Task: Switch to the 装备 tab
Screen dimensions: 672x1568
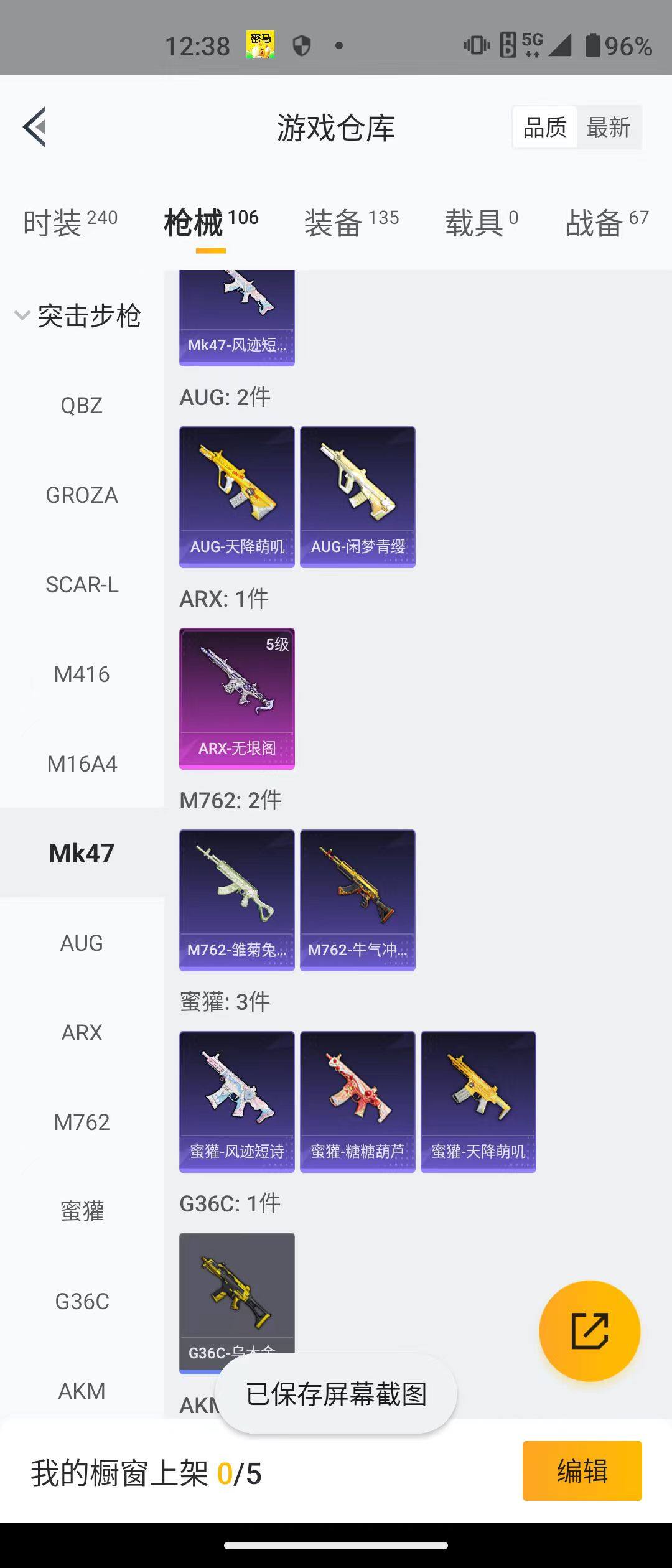Action: pyautogui.click(x=351, y=222)
